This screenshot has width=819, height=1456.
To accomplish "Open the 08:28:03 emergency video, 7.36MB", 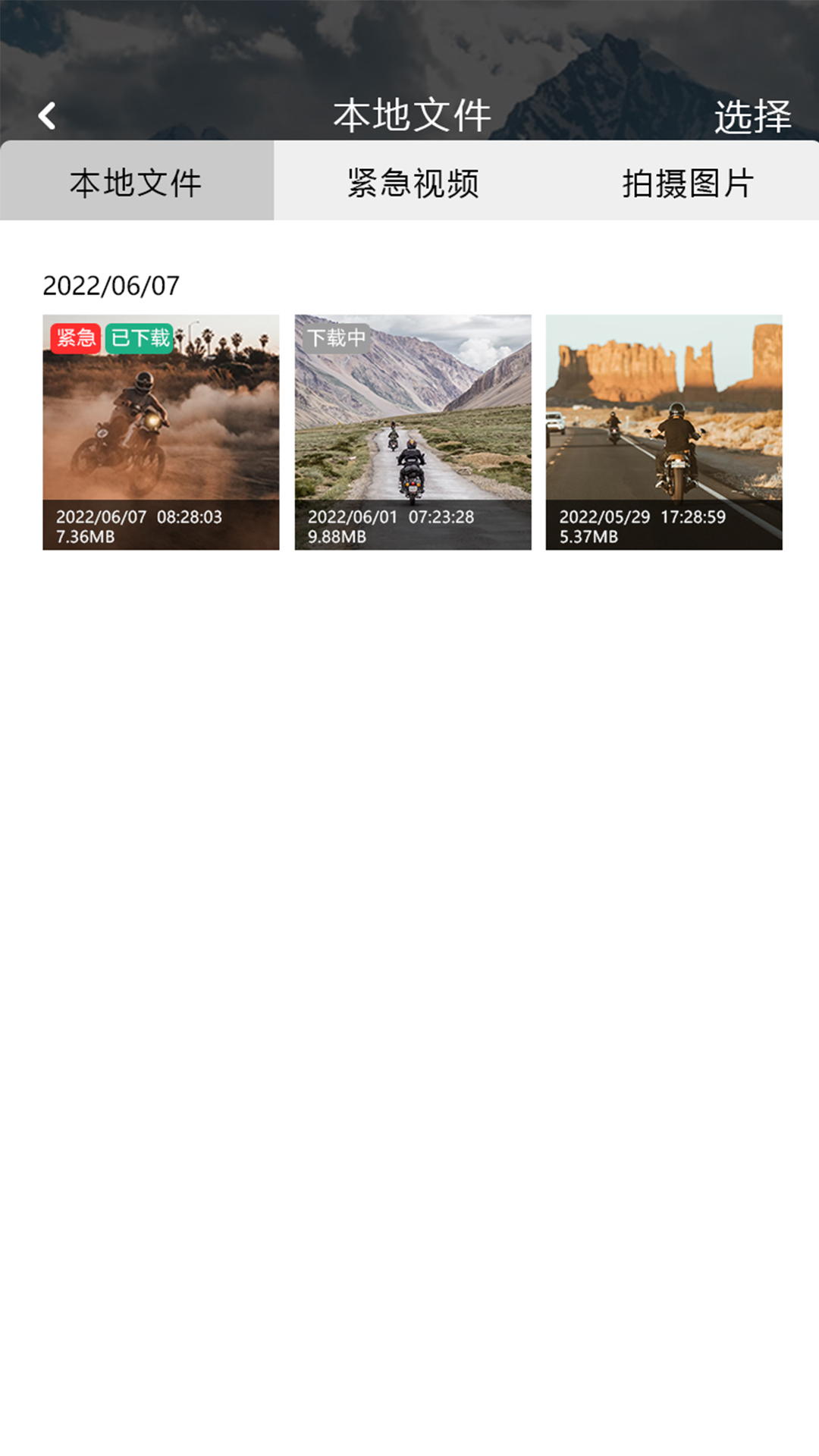I will pos(161,432).
